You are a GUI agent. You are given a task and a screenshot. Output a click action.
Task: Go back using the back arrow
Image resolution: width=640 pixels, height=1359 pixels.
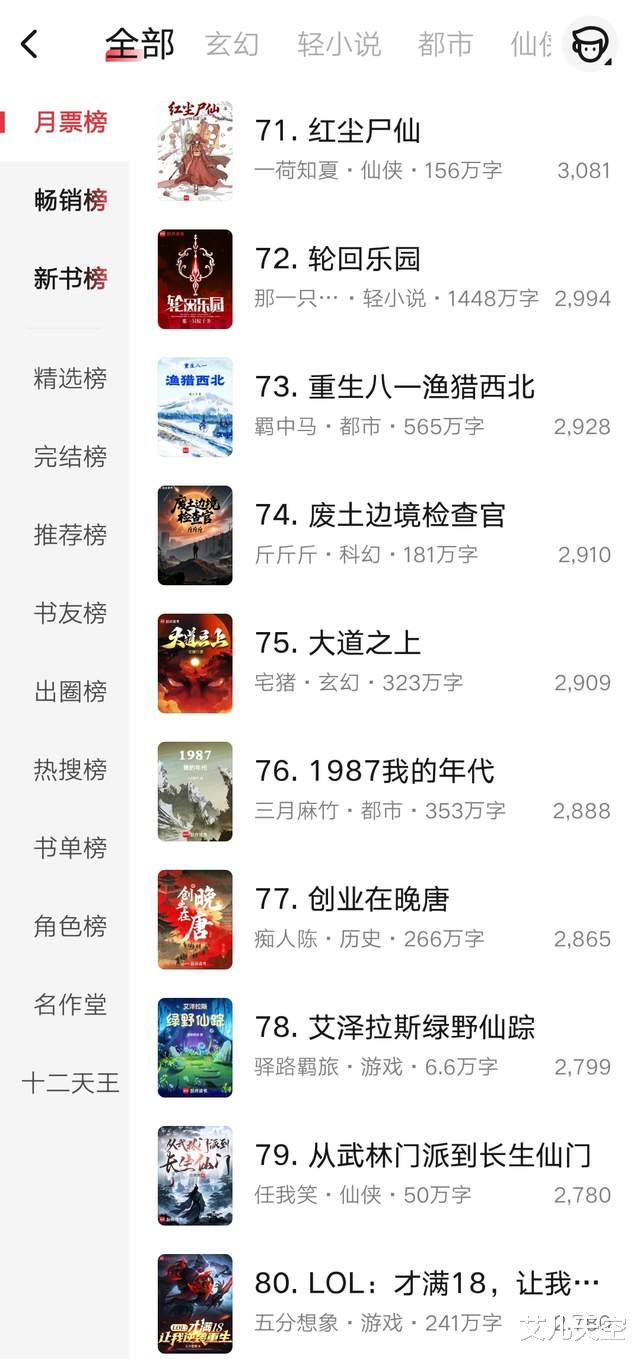(29, 44)
